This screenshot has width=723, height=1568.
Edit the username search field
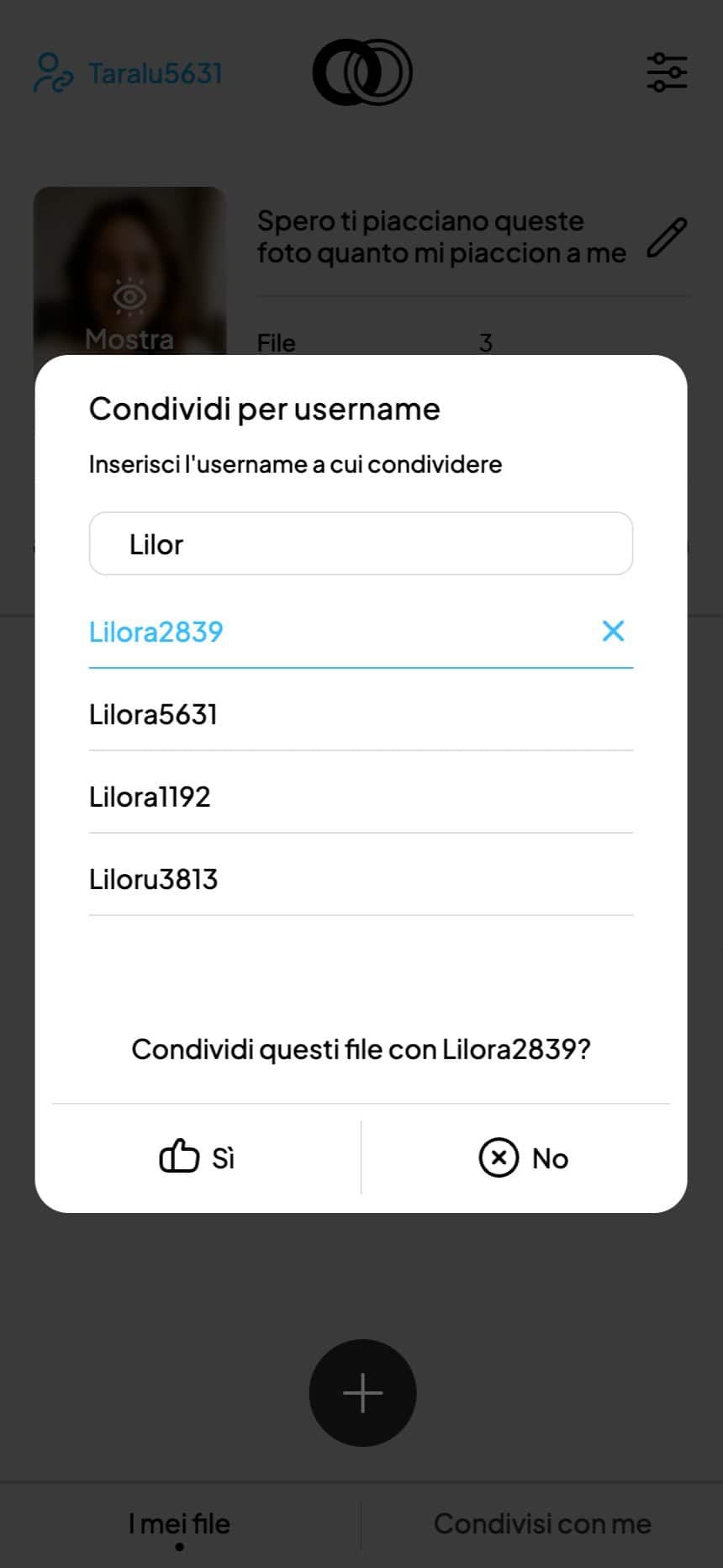pyautogui.click(x=361, y=544)
